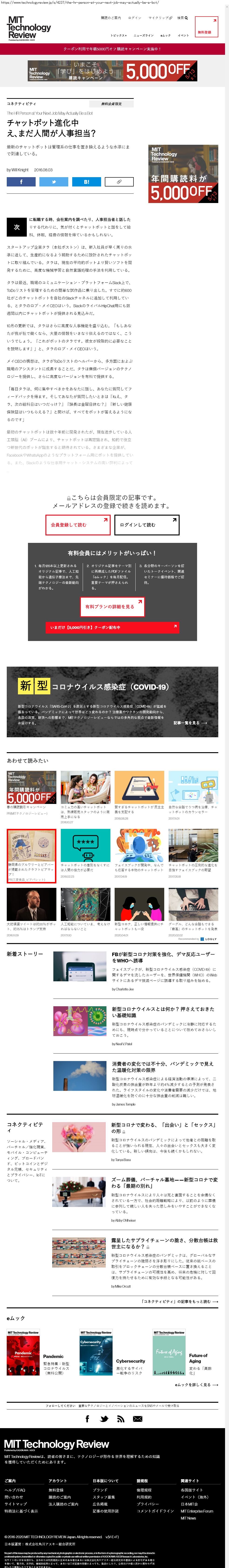Go to the イベント section
The image size is (229, 1568).
(x=183, y=35)
